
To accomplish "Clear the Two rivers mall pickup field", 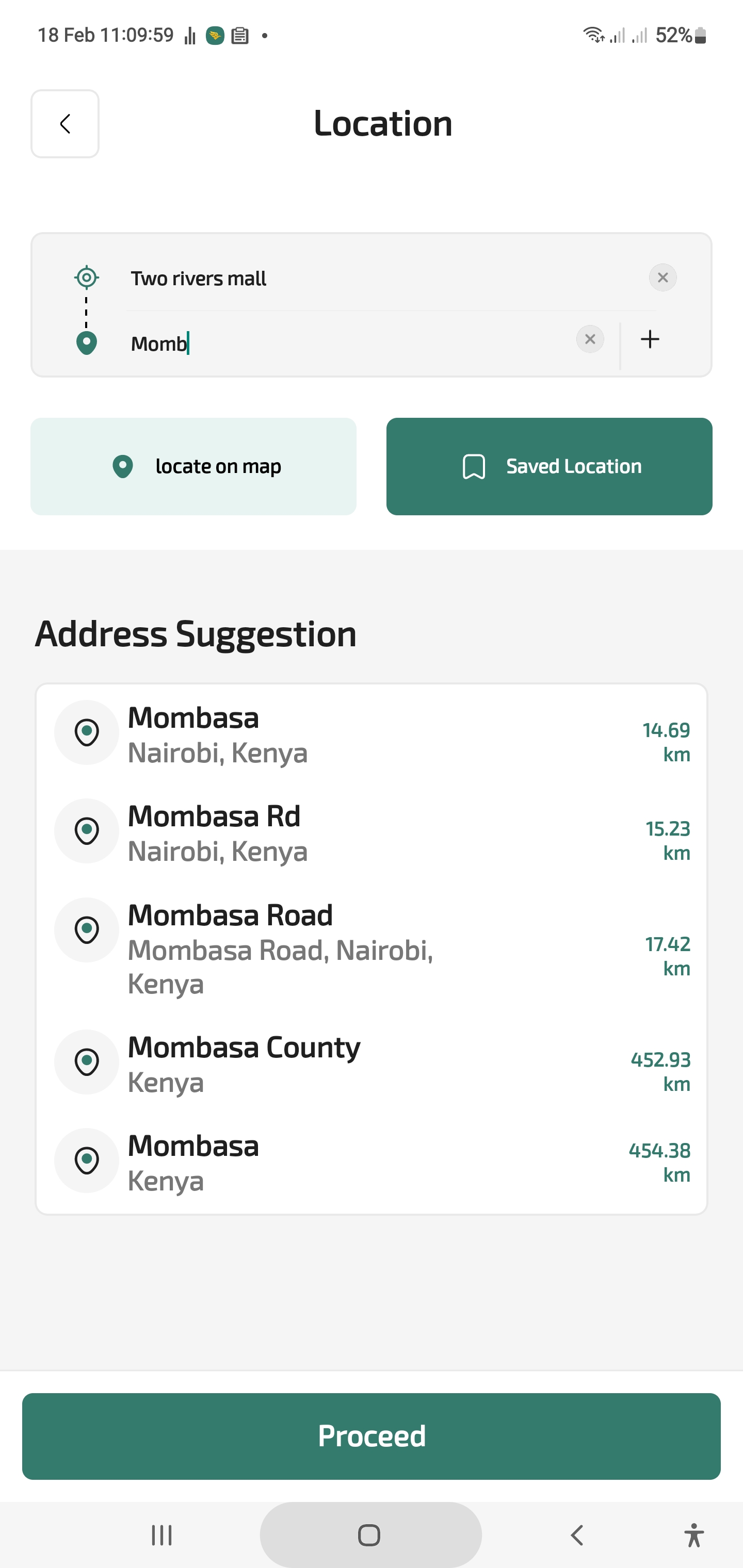I will coord(663,278).
